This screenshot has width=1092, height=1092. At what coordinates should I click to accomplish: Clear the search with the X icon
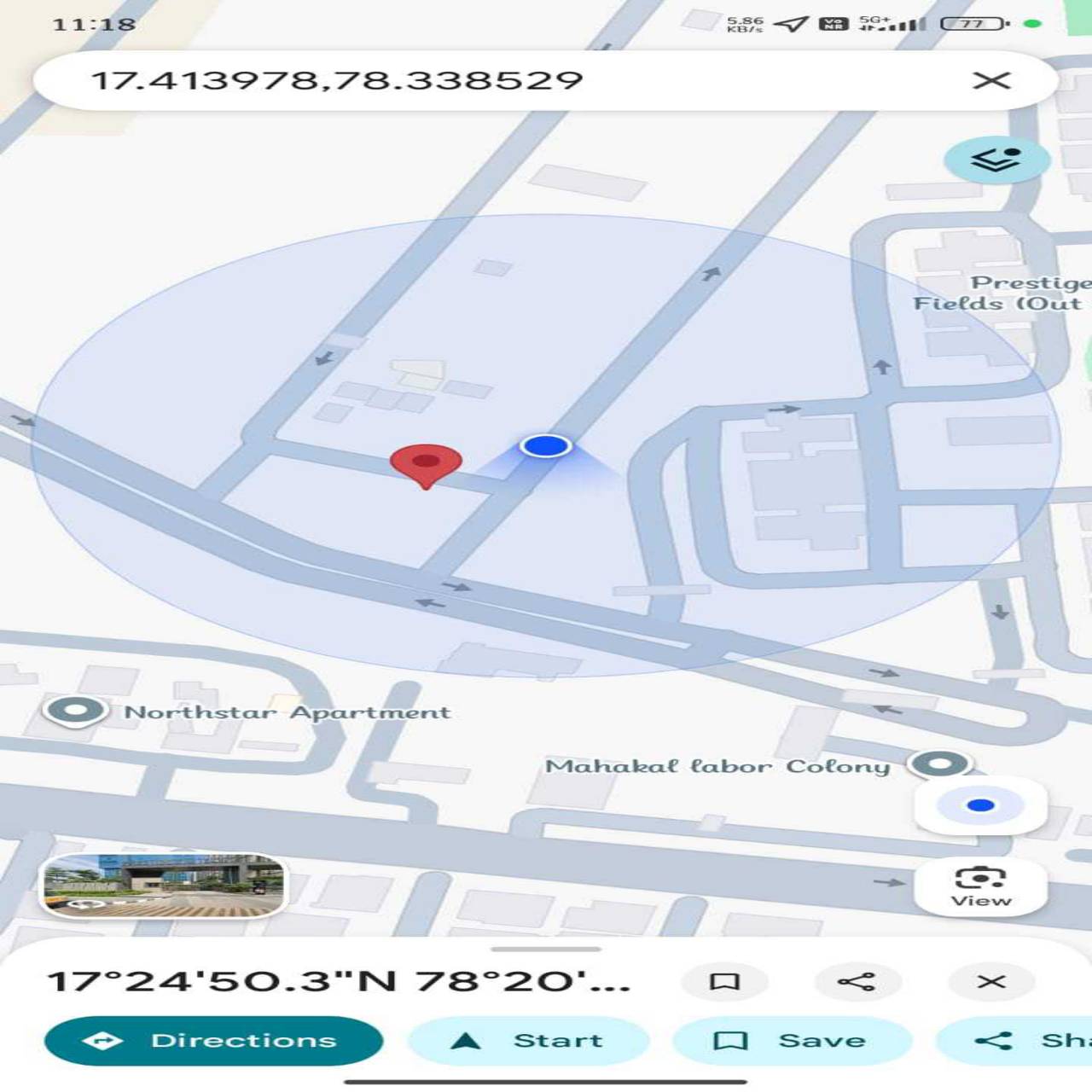pyautogui.click(x=991, y=80)
